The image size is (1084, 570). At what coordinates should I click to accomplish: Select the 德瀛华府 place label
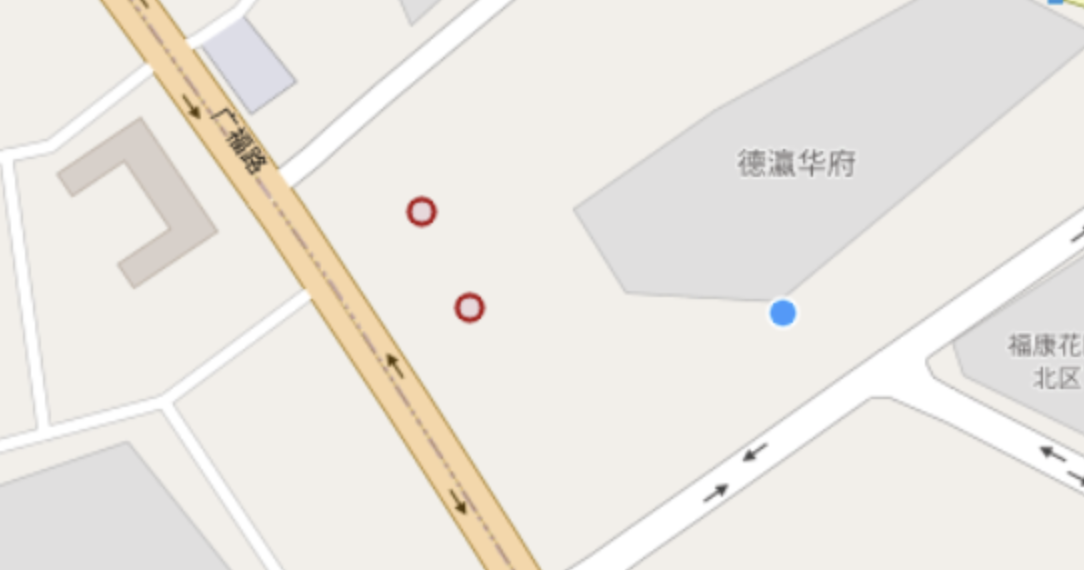[796, 163]
